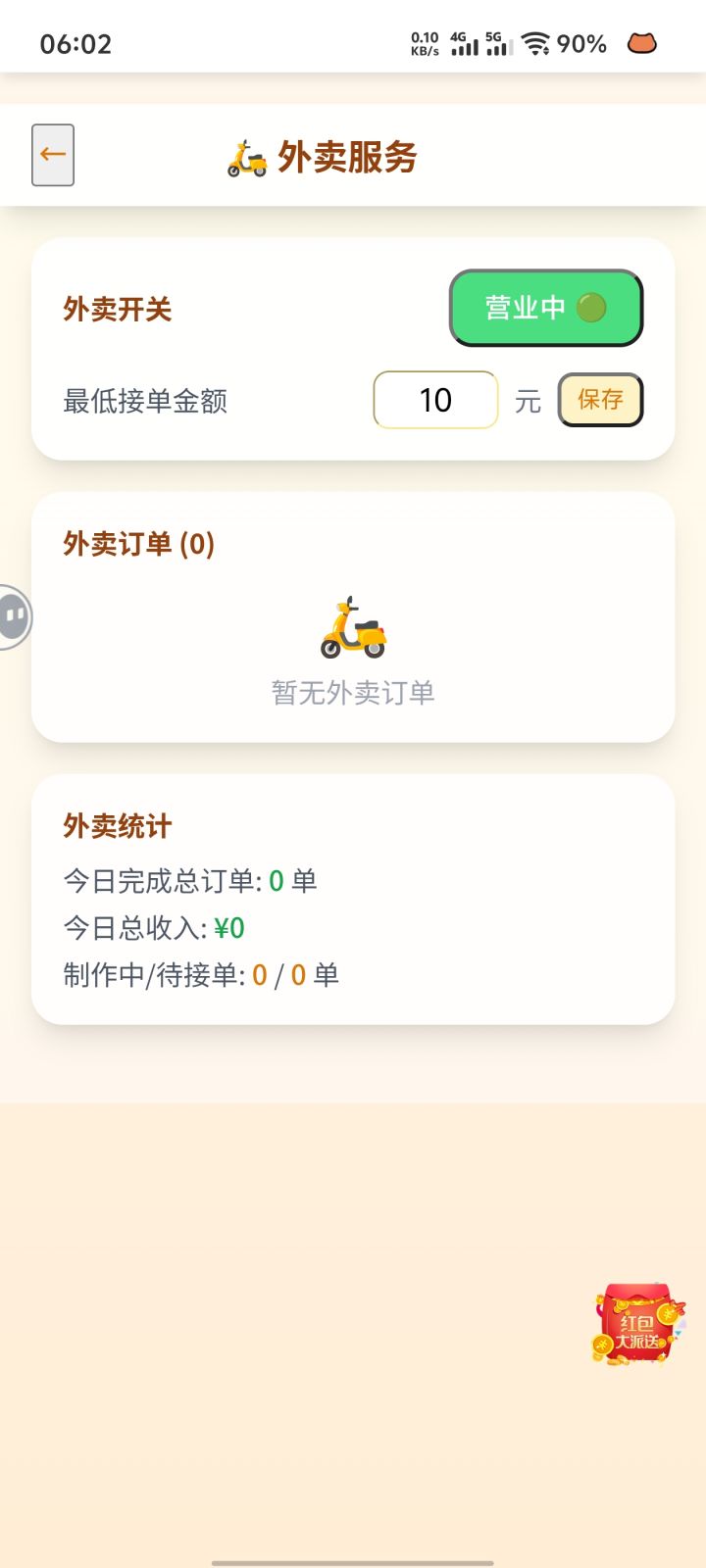Tap 保存 to save minimum order amount
This screenshot has width=706, height=1568.
pyautogui.click(x=600, y=400)
